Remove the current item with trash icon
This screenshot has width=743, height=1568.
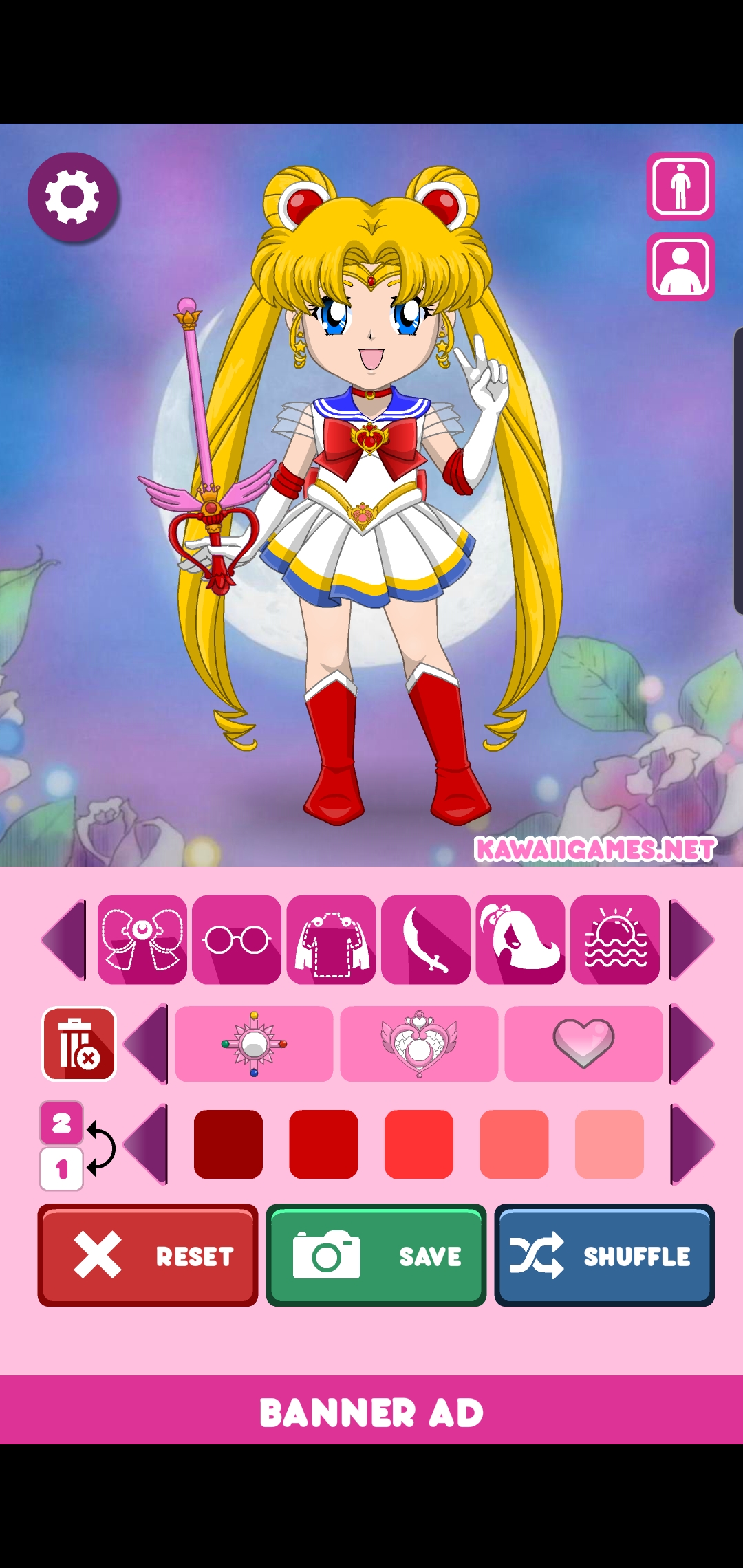pos(79,1044)
